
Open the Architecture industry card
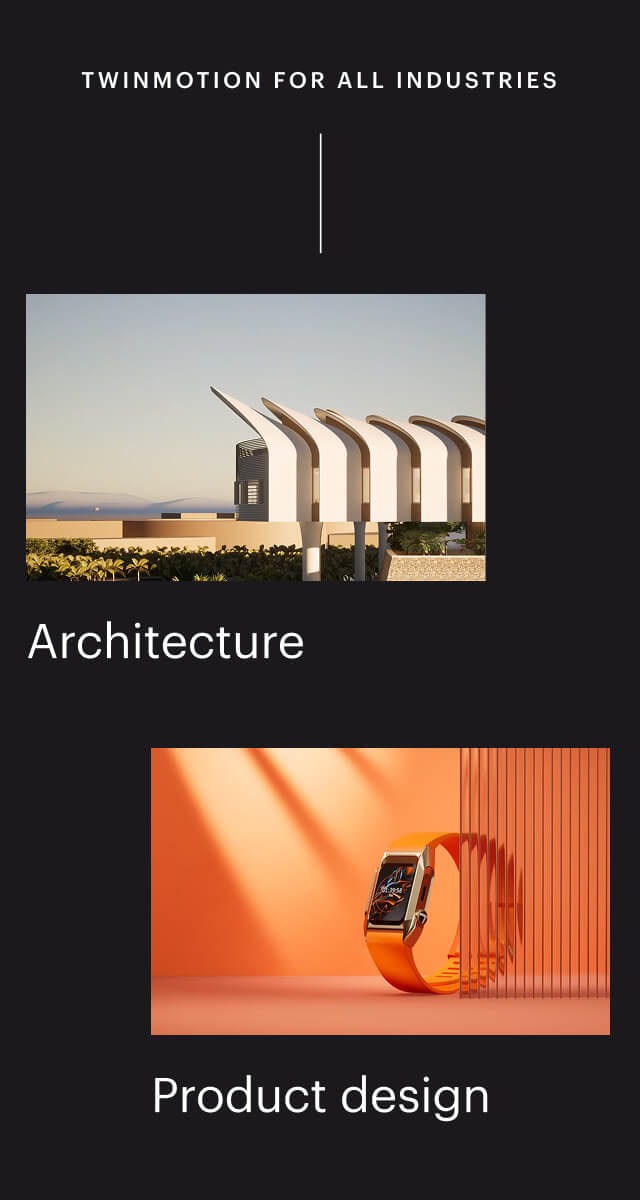(x=255, y=437)
